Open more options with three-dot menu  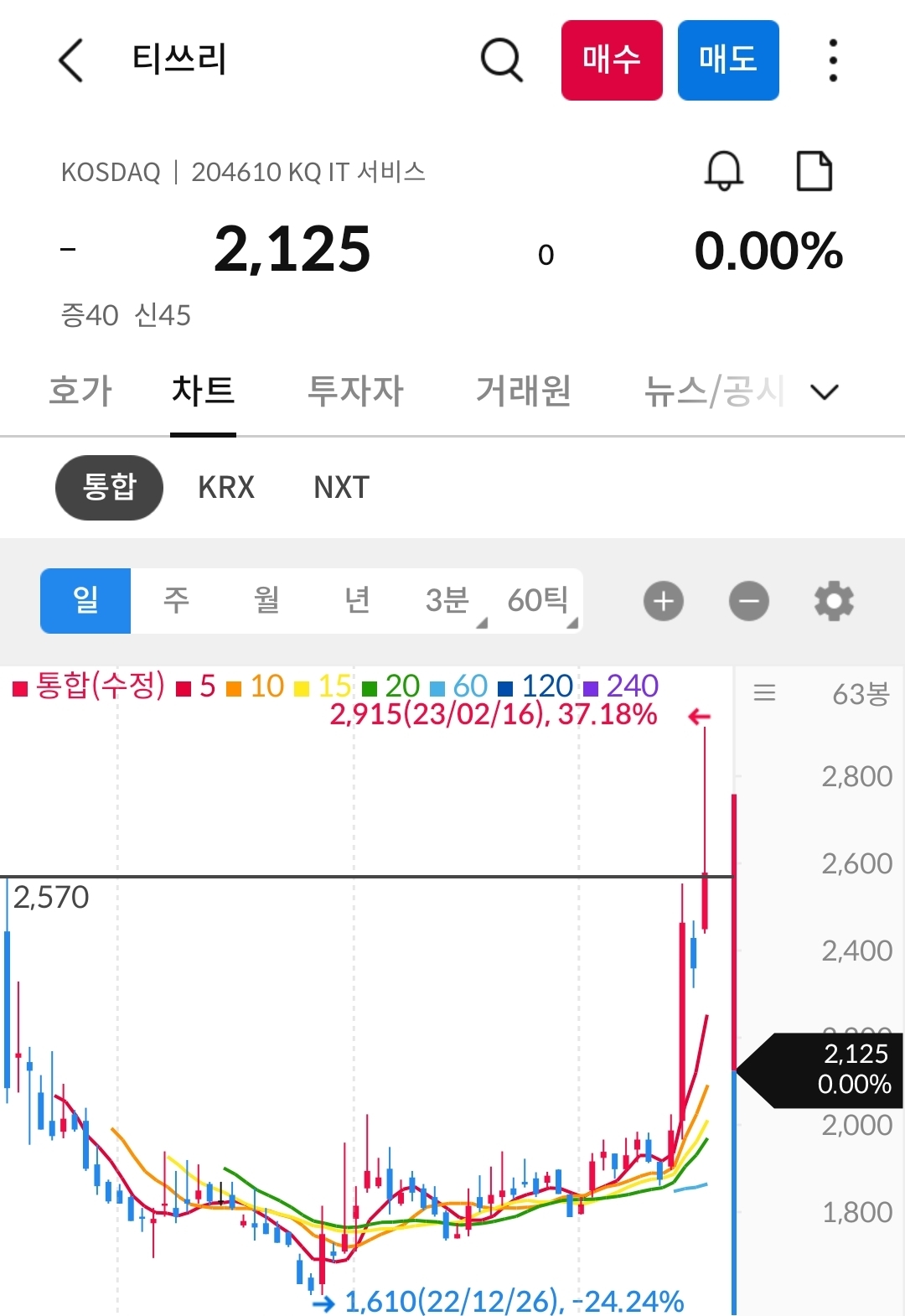coord(831,60)
